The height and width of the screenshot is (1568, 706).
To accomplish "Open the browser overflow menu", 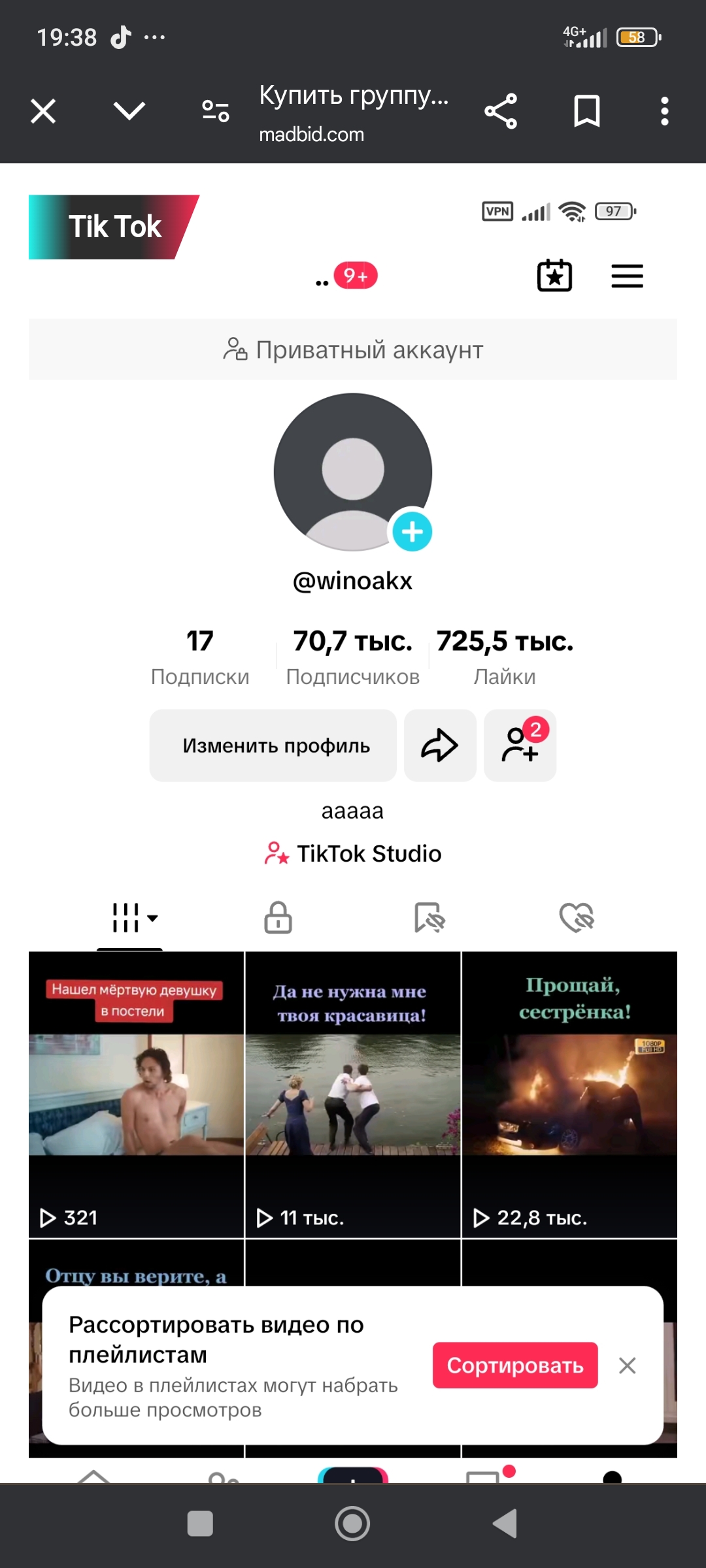I will (x=664, y=111).
